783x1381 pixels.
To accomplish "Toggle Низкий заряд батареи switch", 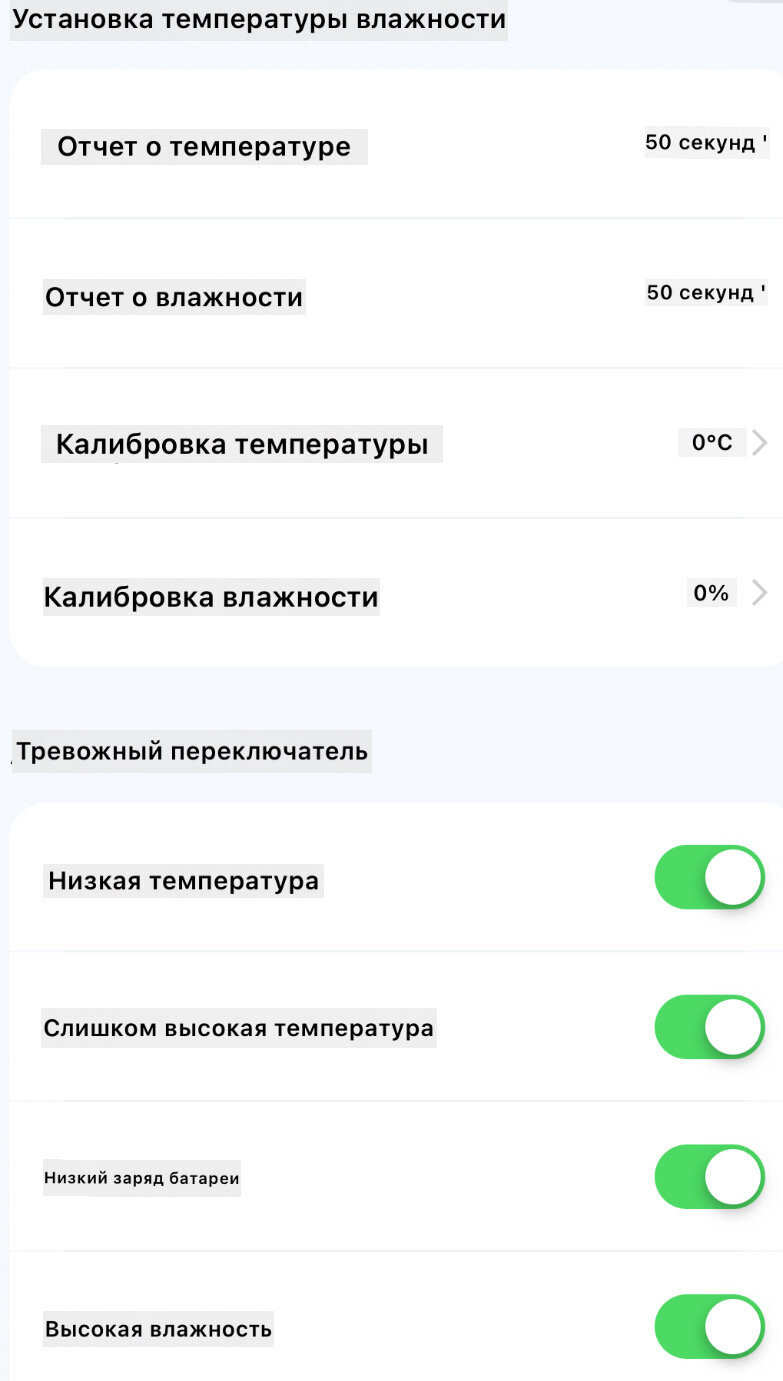I will pyautogui.click(x=709, y=1177).
